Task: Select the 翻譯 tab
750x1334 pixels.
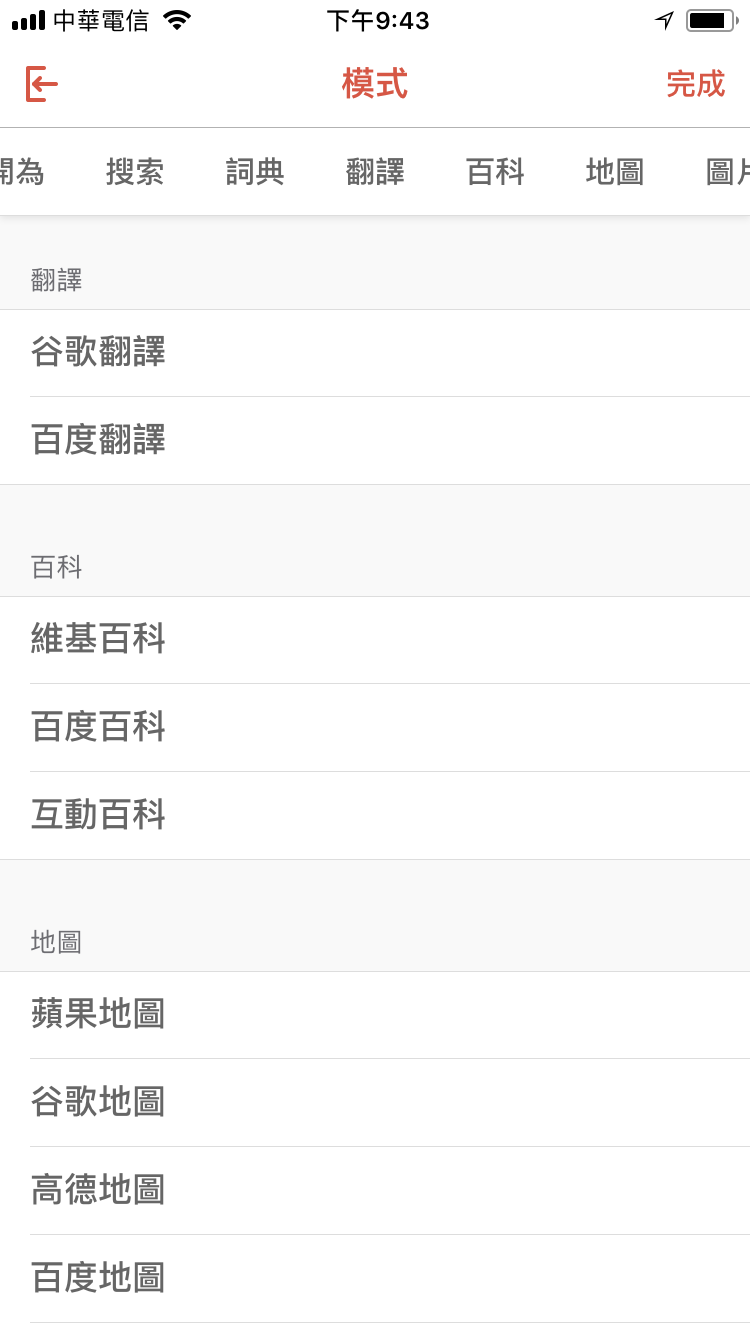Action: tap(375, 172)
